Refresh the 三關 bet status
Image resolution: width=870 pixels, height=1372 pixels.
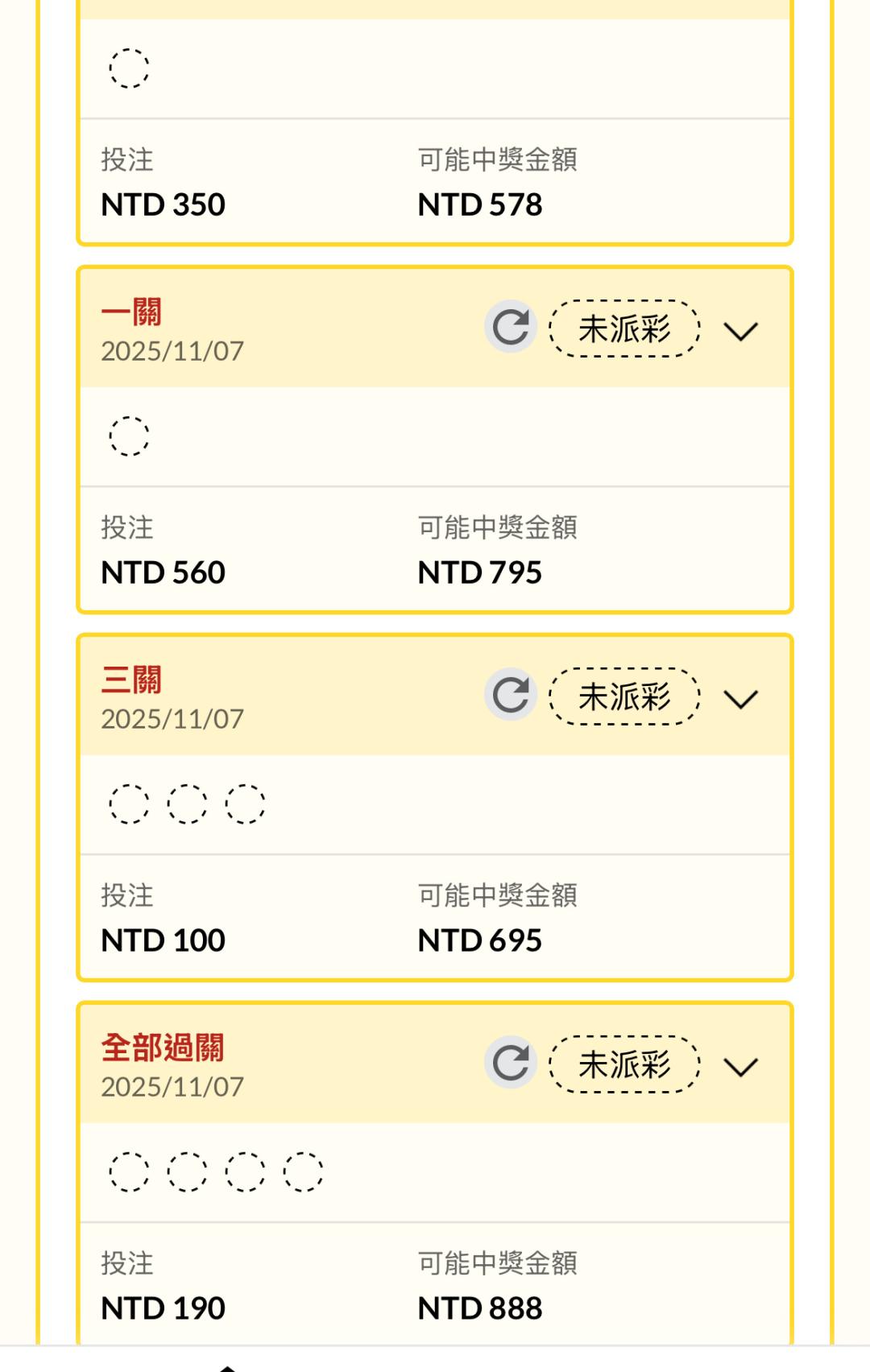511,695
